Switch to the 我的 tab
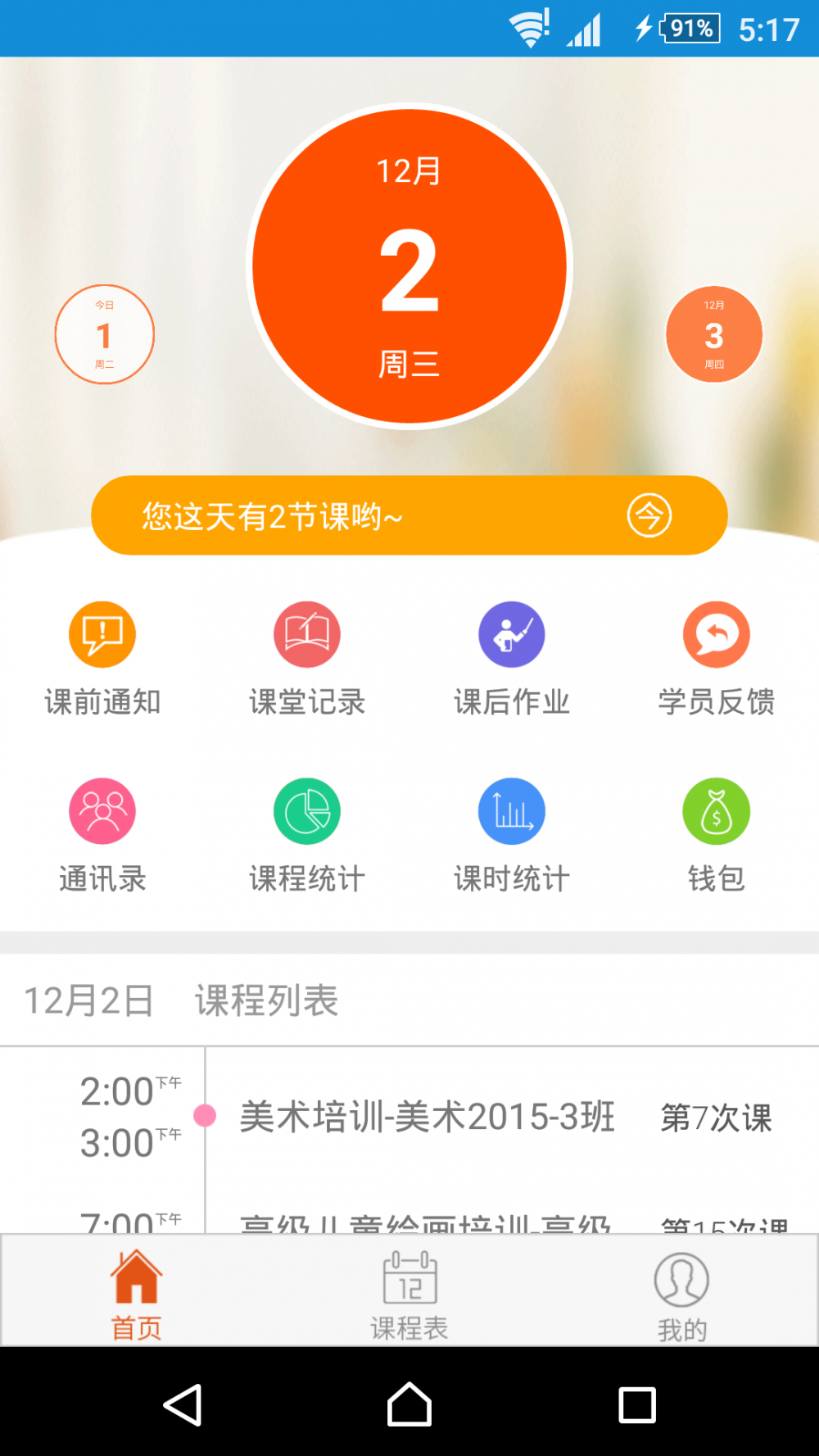 point(681,1295)
